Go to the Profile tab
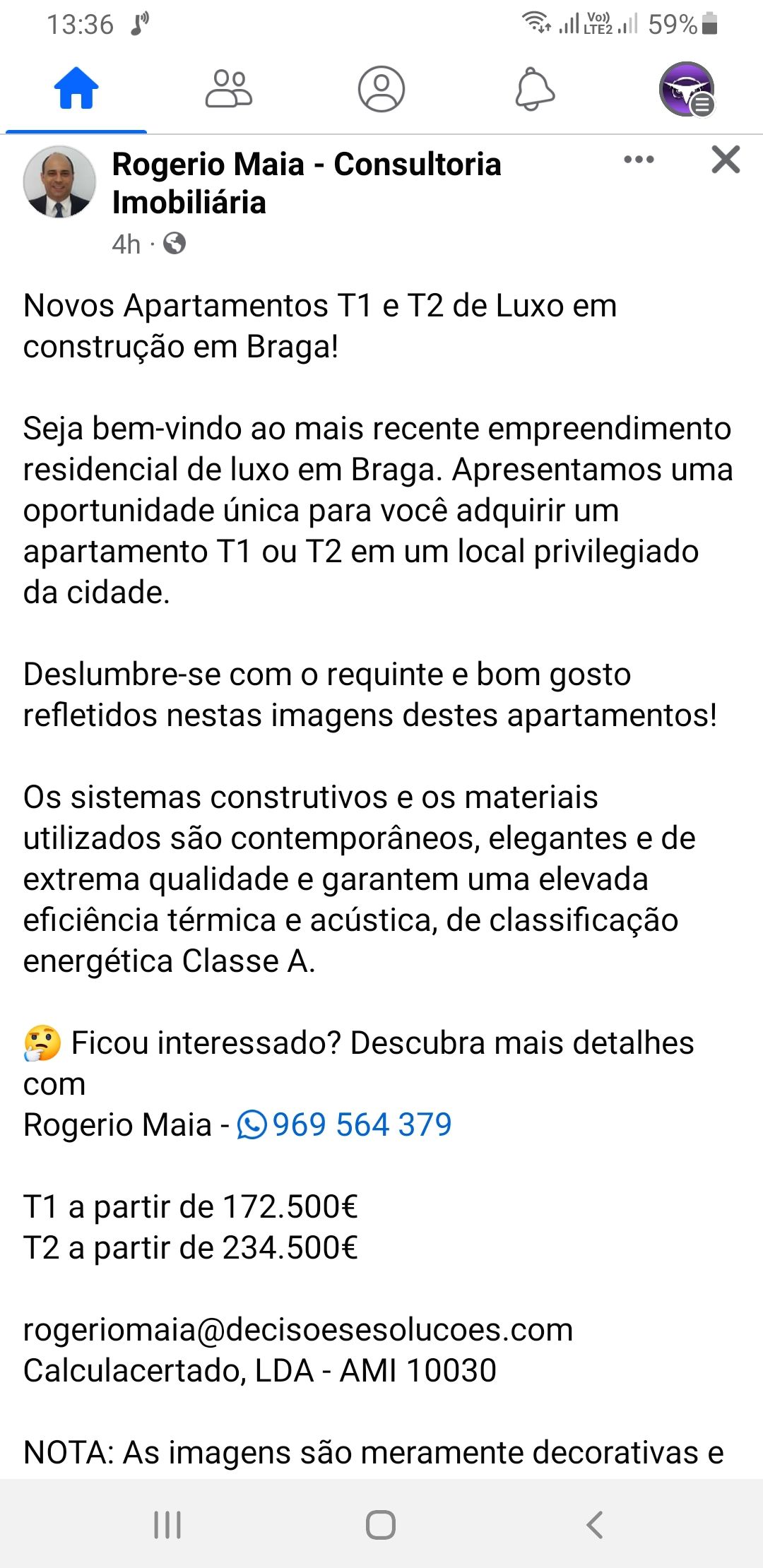Screen dimensions: 763x1568 (x=381, y=89)
